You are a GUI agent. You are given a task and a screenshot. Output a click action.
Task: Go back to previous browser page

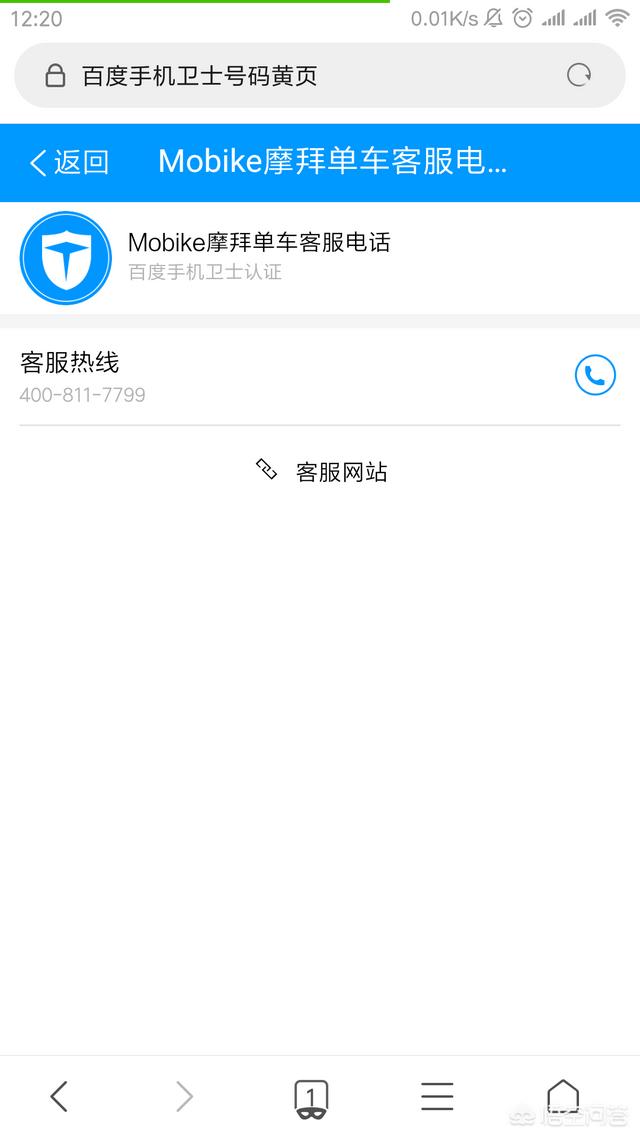(x=59, y=1097)
